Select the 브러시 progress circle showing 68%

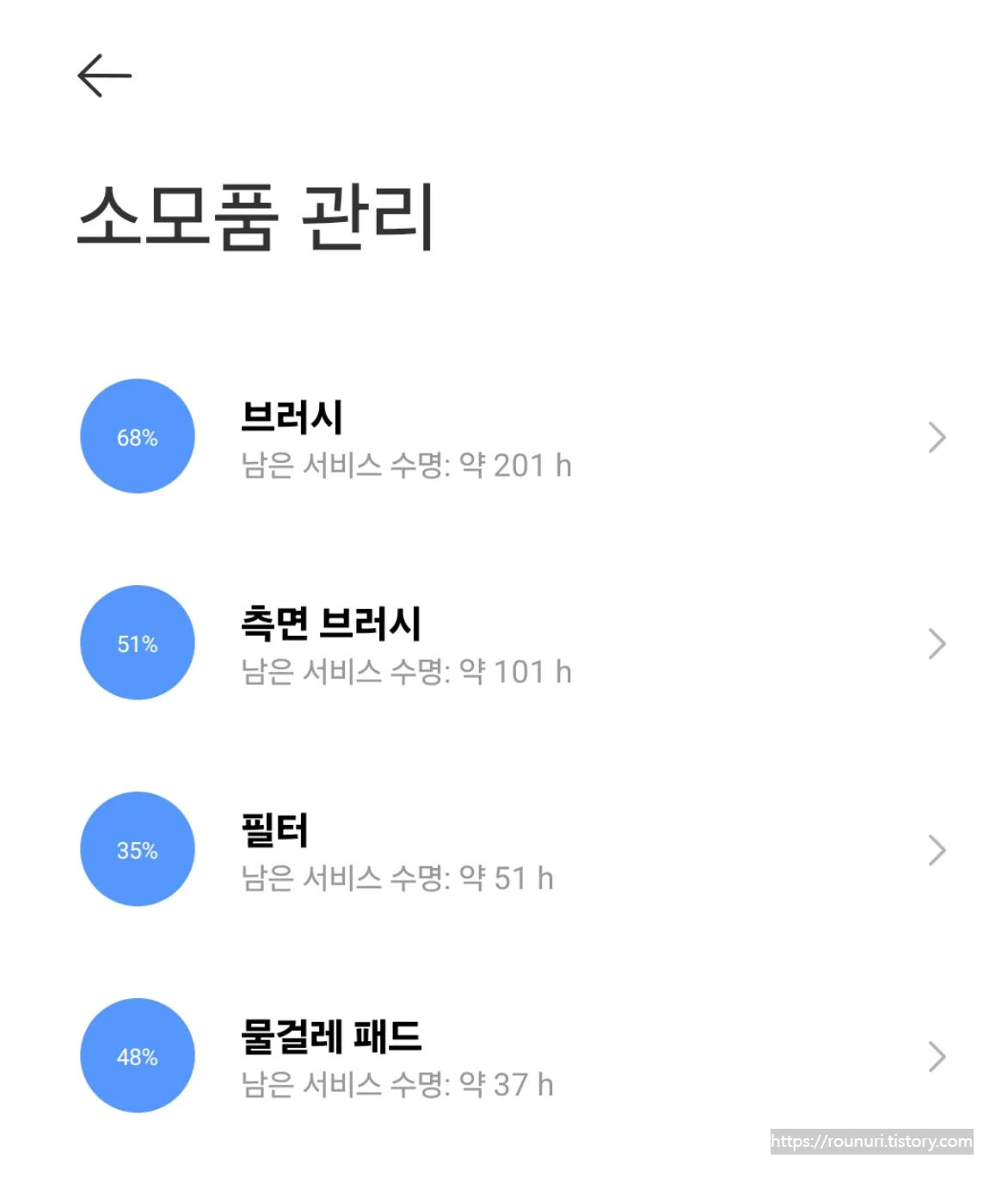(x=137, y=436)
